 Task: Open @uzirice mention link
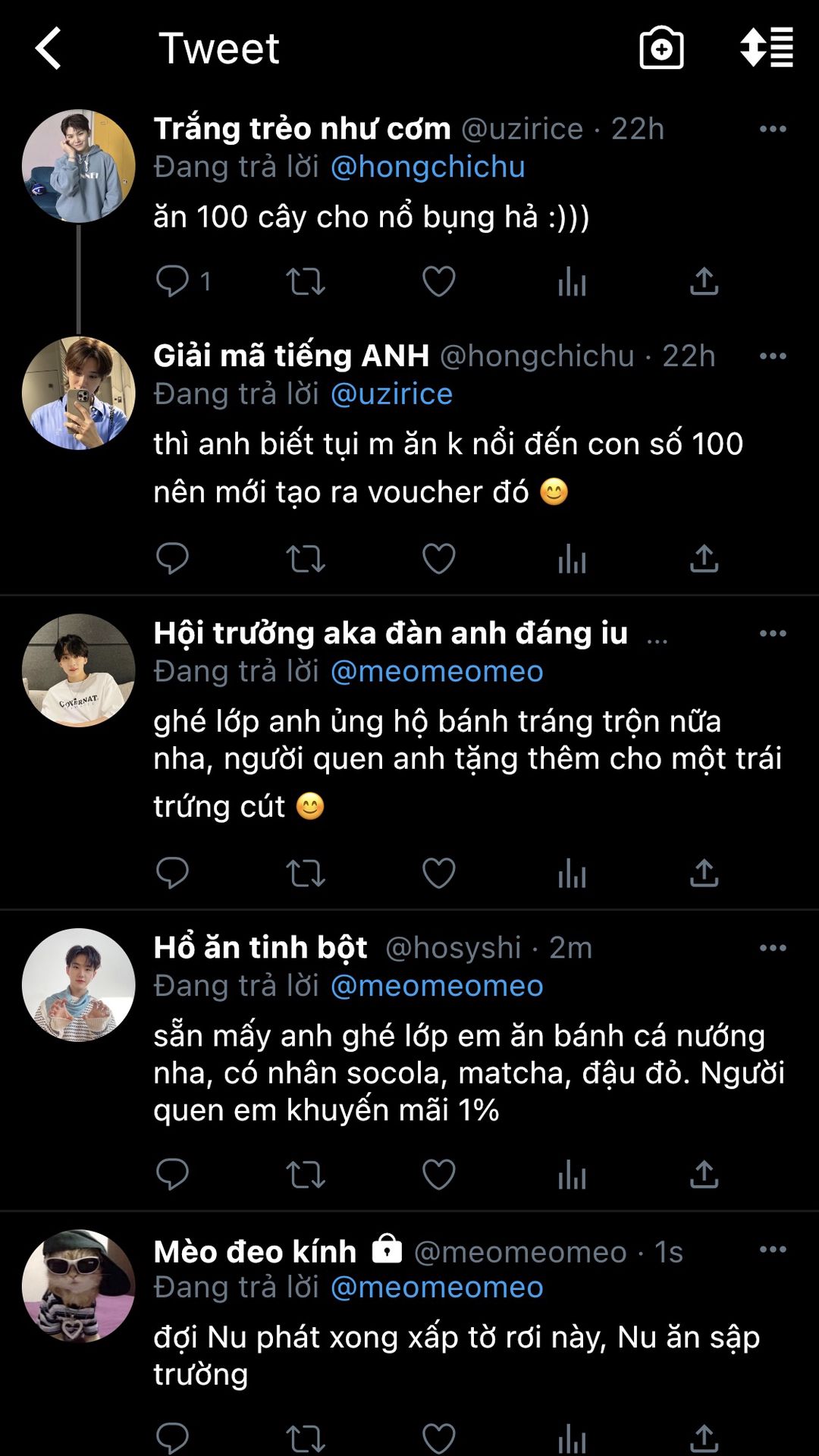[392, 394]
